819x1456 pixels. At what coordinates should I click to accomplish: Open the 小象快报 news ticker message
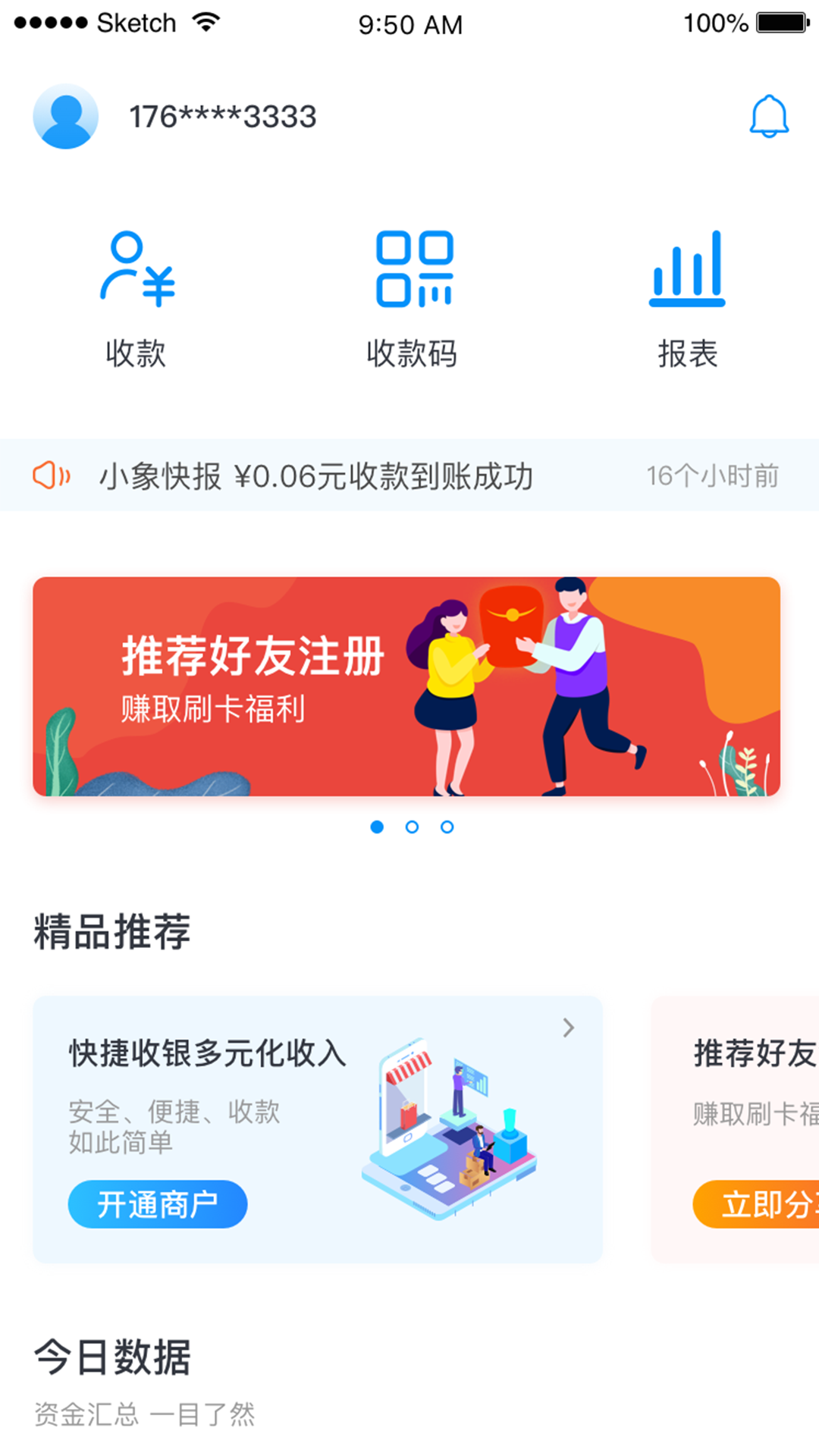(x=317, y=475)
